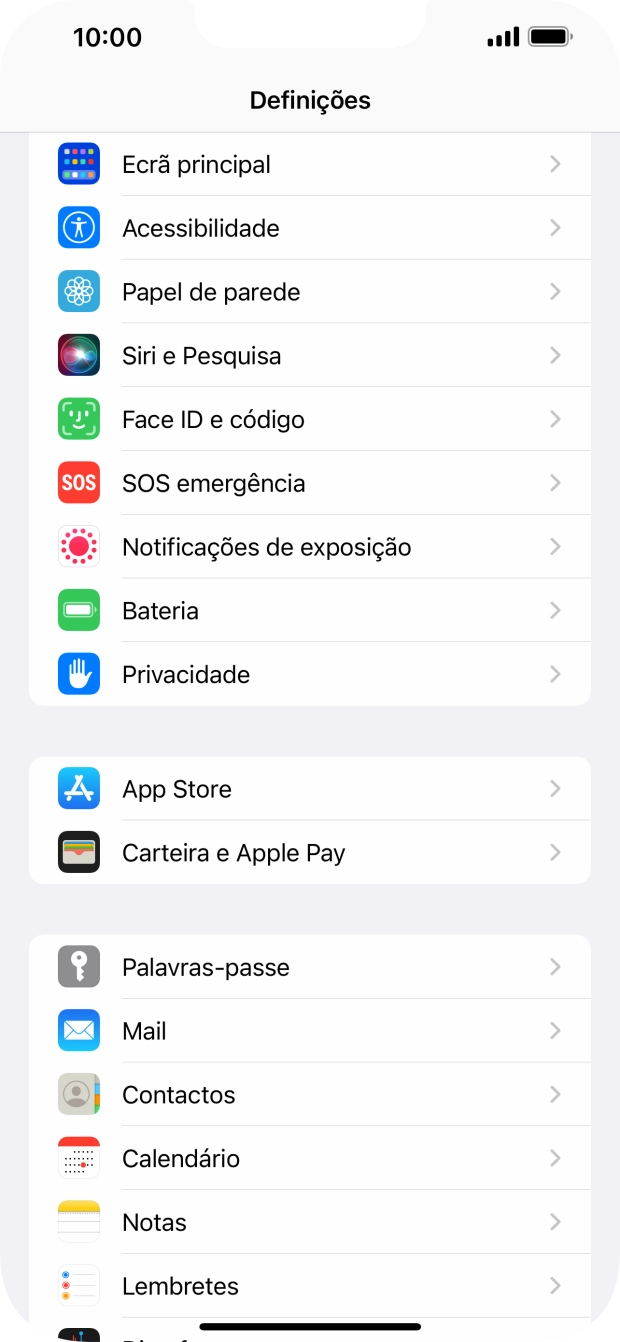Open Face ID e código

(310, 420)
